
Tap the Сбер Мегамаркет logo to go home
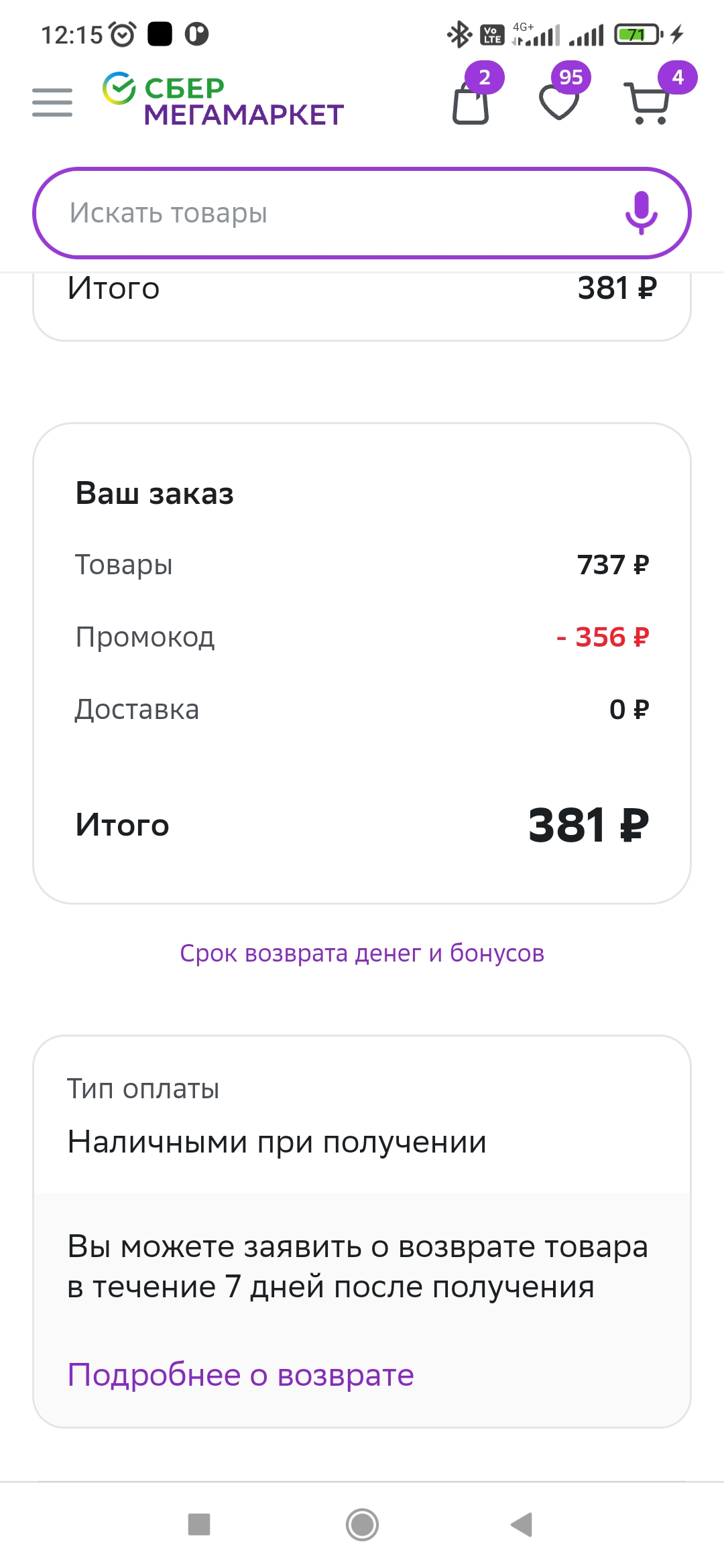223,100
